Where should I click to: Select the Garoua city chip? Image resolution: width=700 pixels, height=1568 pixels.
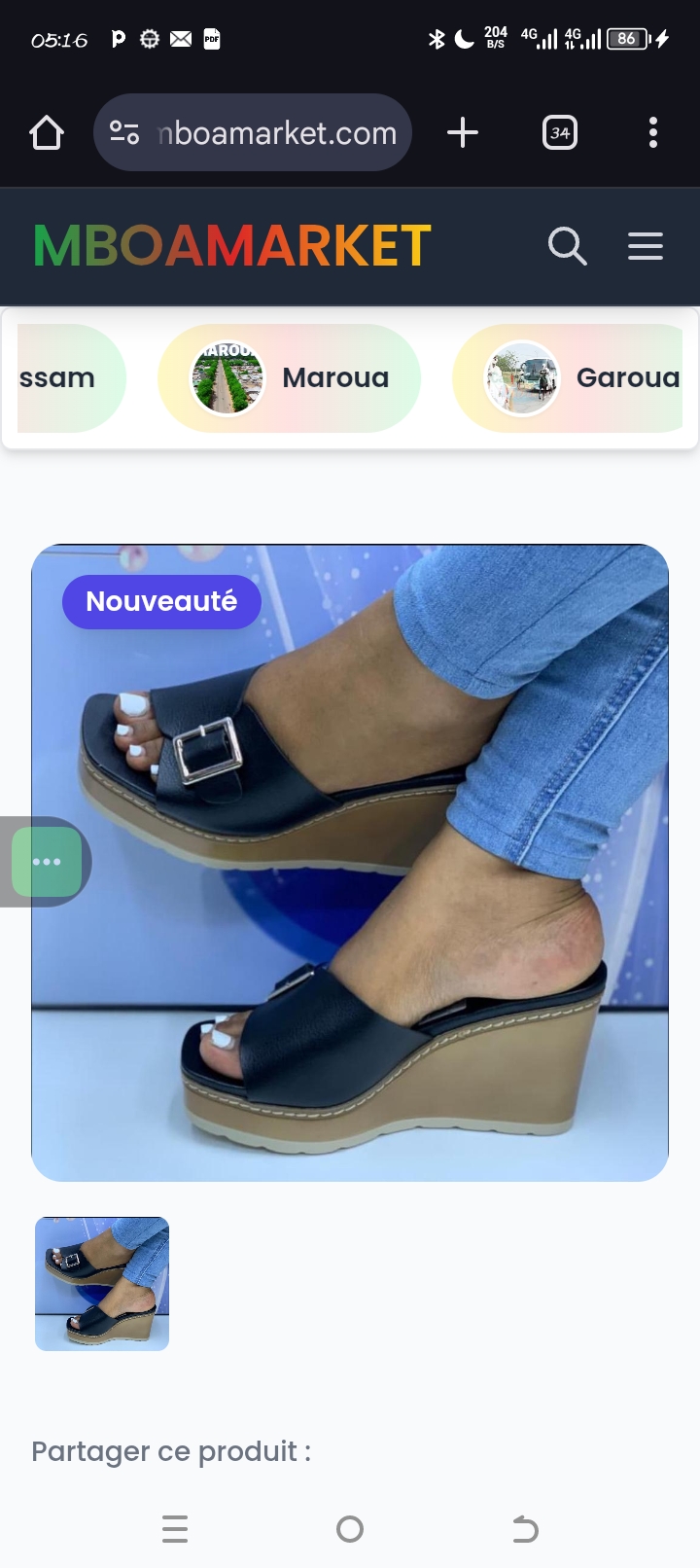tap(574, 377)
